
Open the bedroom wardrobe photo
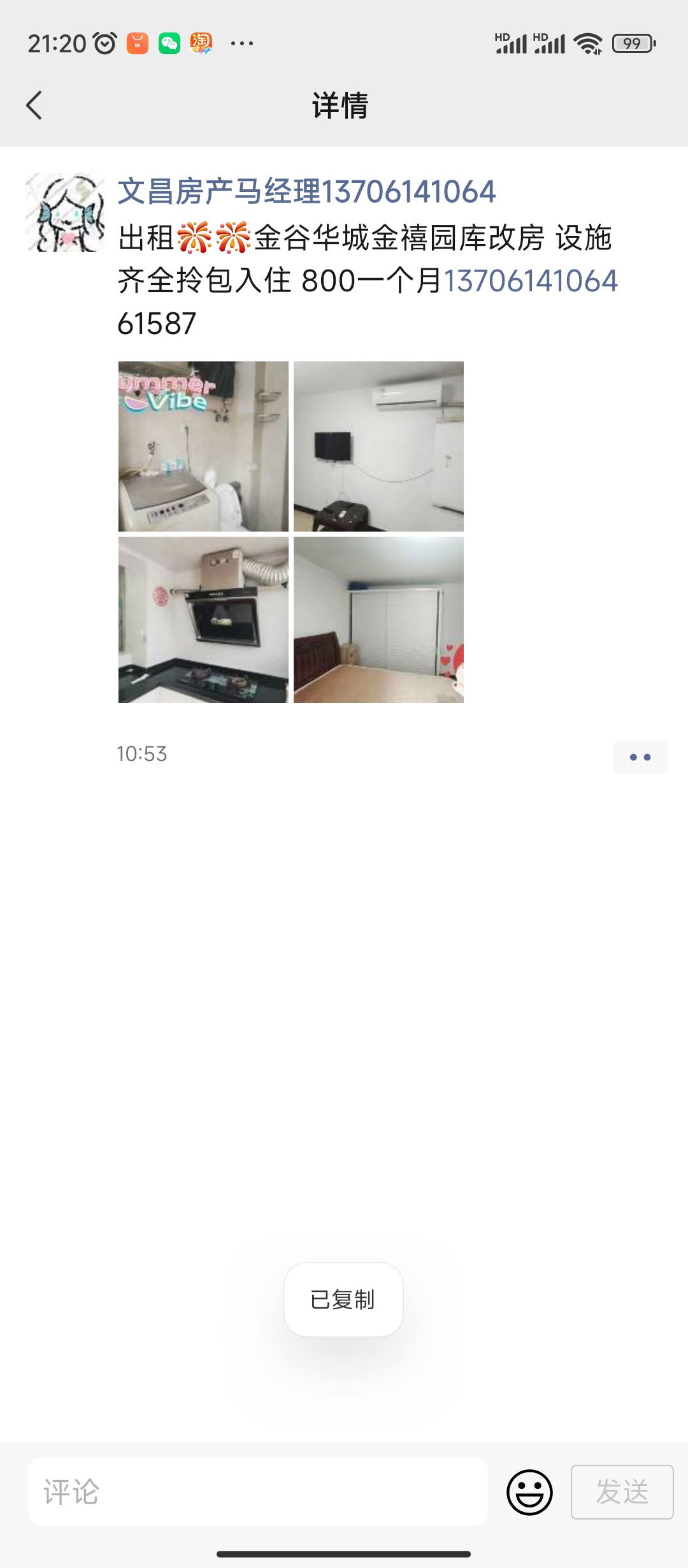tap(378, 620)
